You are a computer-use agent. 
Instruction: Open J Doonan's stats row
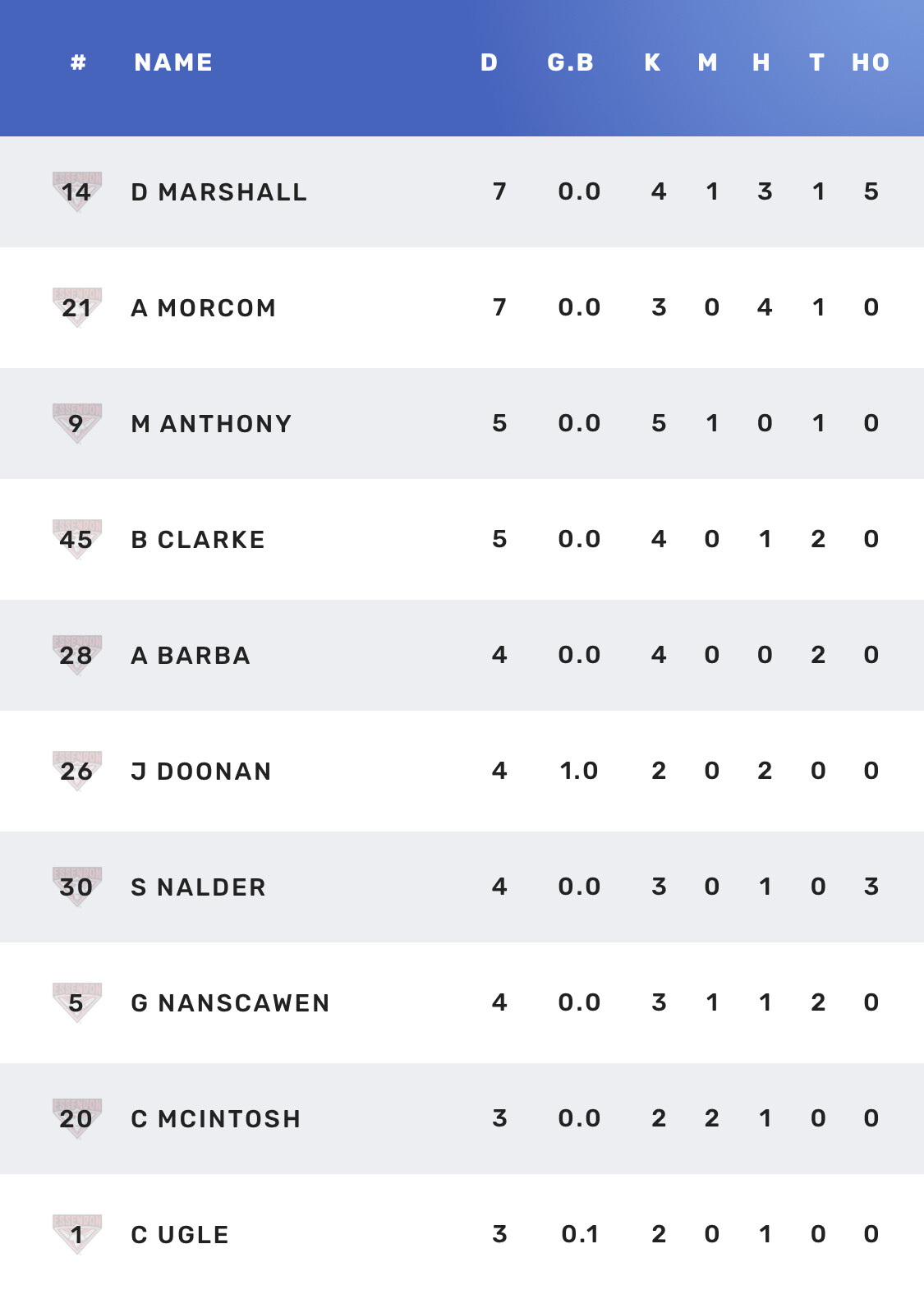coord(201,772)
